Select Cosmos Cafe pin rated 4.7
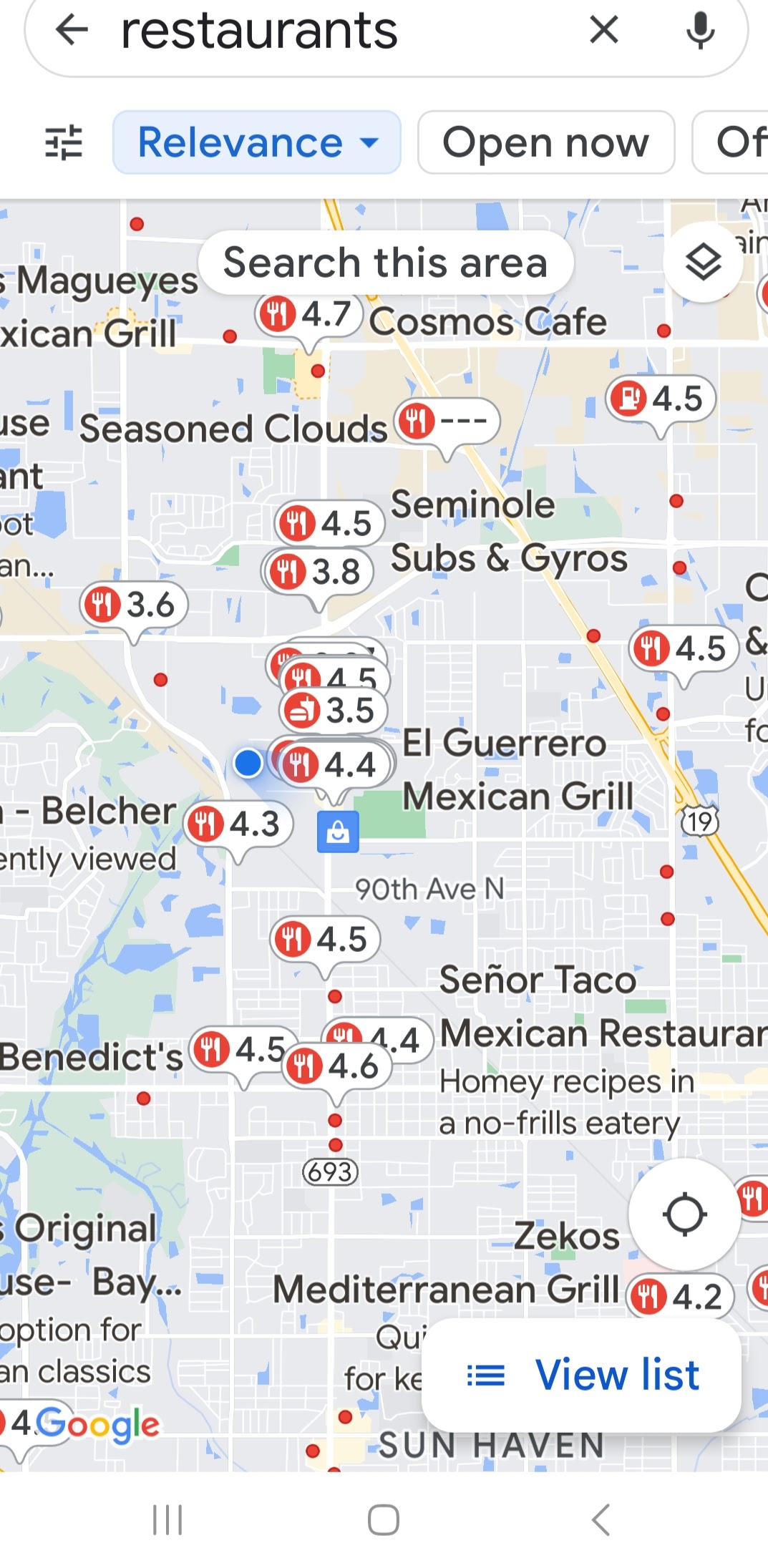This screenshot has height=1568, width=768. point(308,315)
